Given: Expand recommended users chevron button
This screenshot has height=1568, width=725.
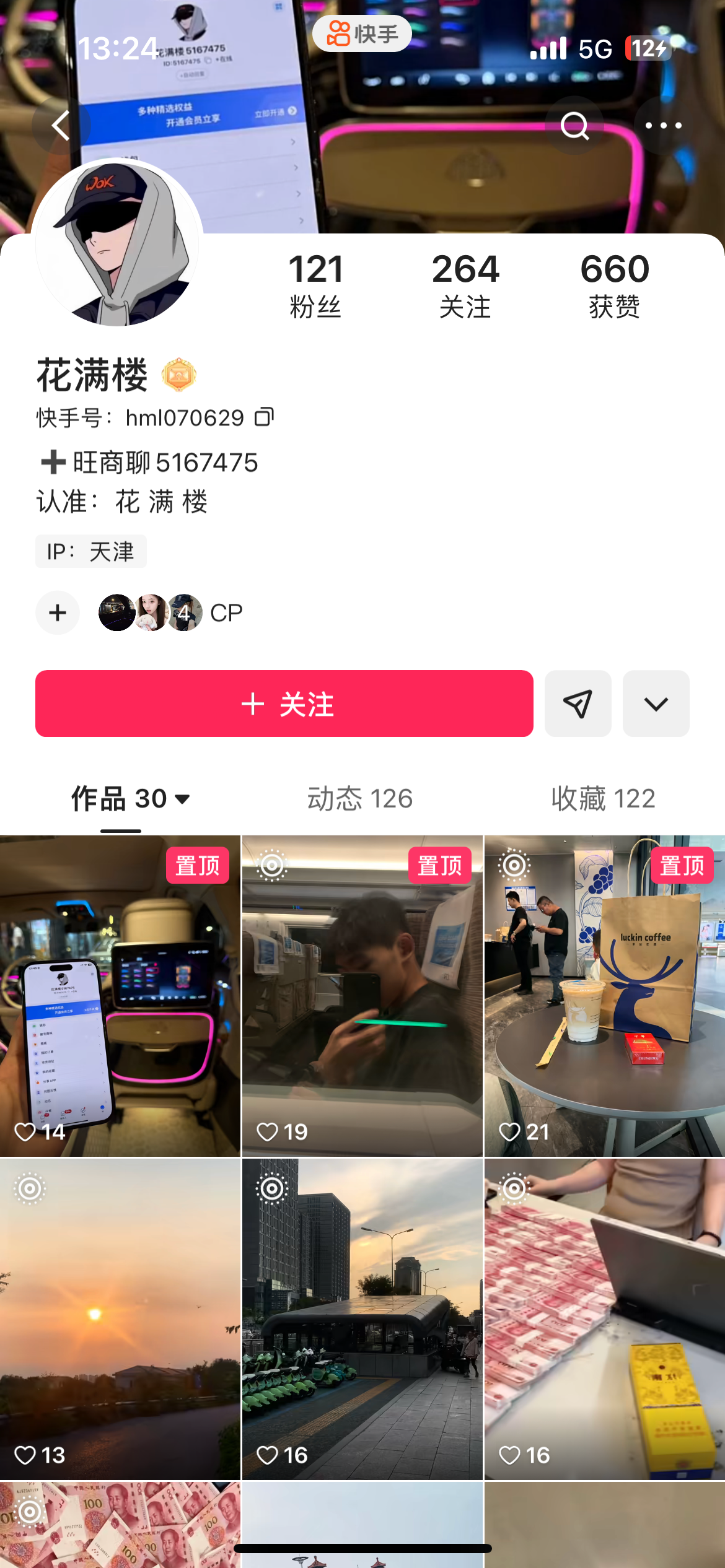Looking at the screenshot, I should click(x=656, y=703).
